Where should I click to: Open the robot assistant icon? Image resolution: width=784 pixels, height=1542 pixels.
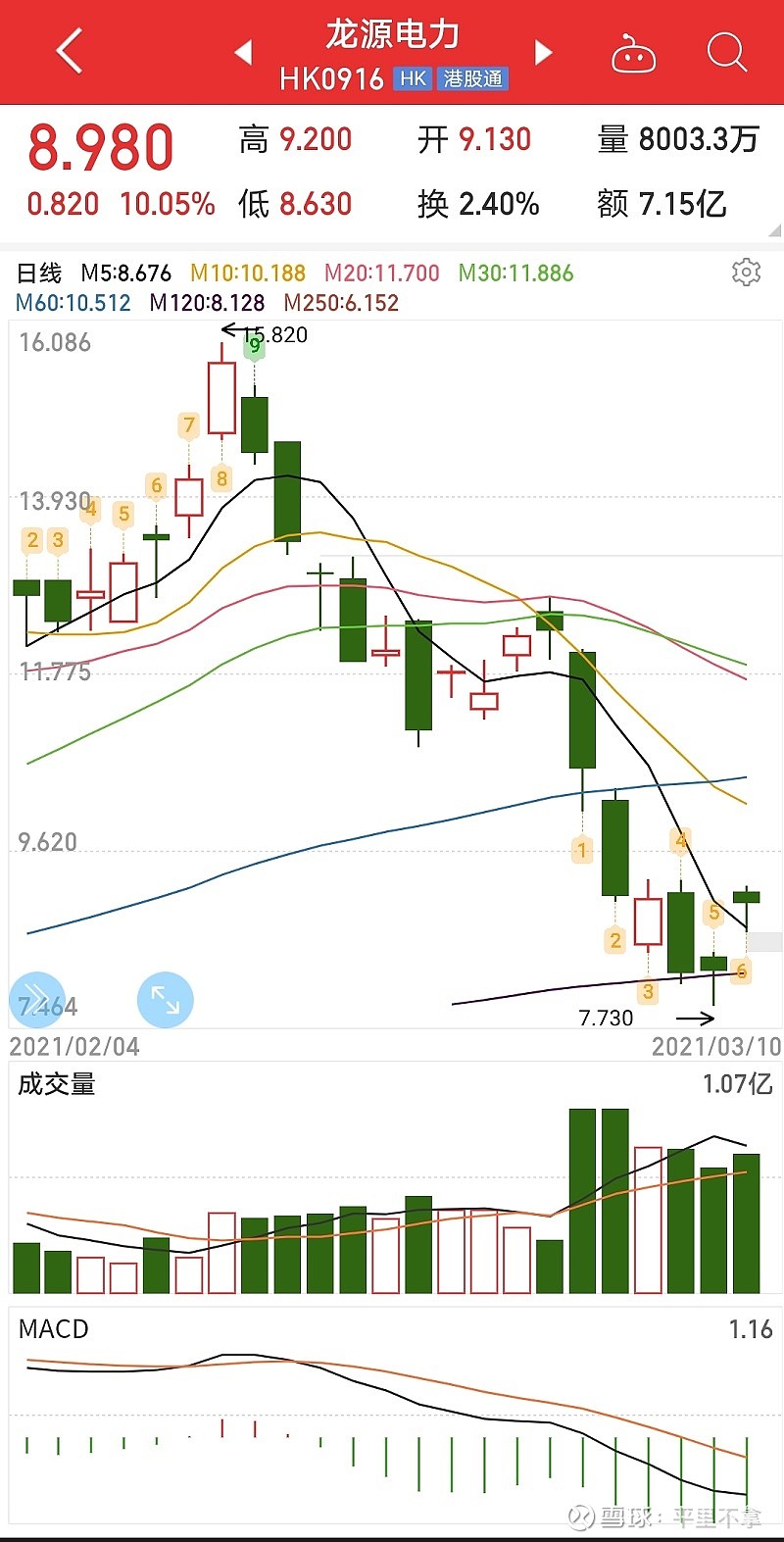point(633,53)
